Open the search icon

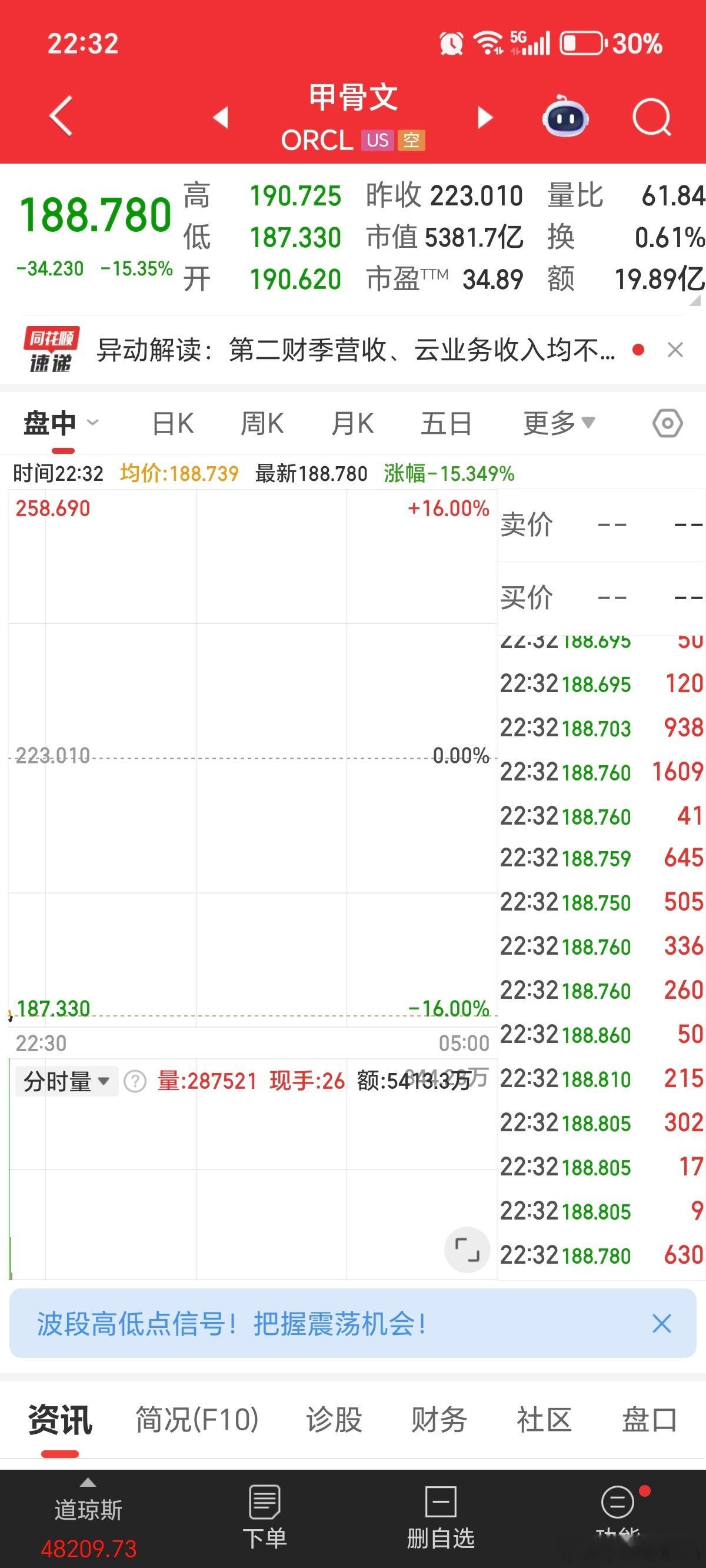[x=651, y=118]
